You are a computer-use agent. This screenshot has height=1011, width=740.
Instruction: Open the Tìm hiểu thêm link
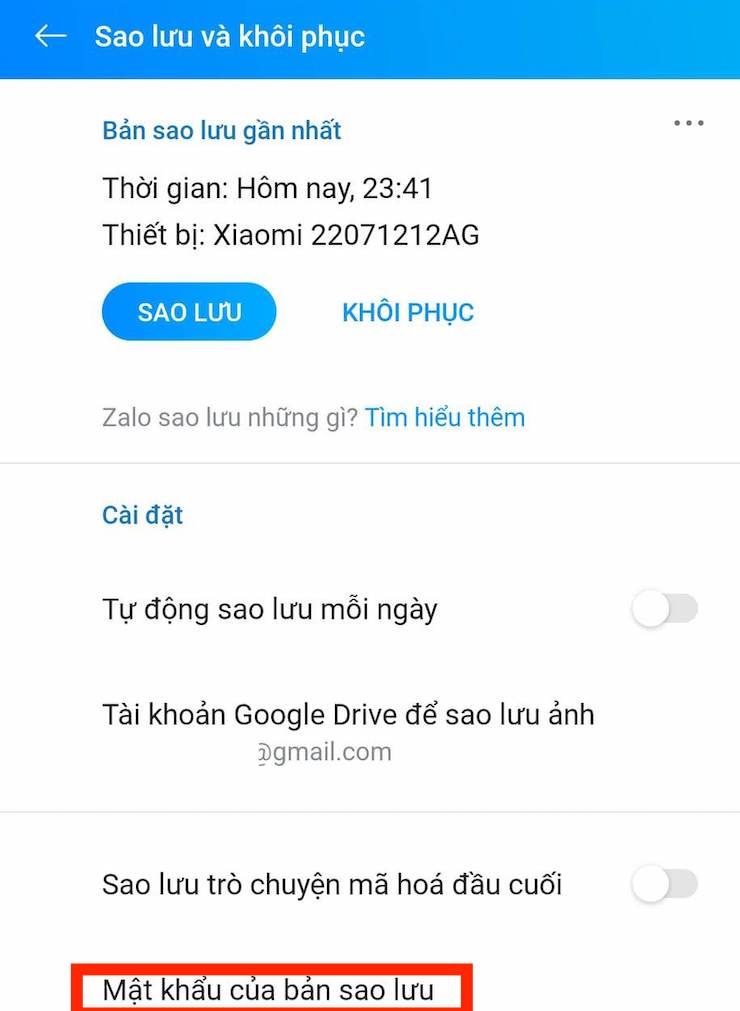pos(445,417)
